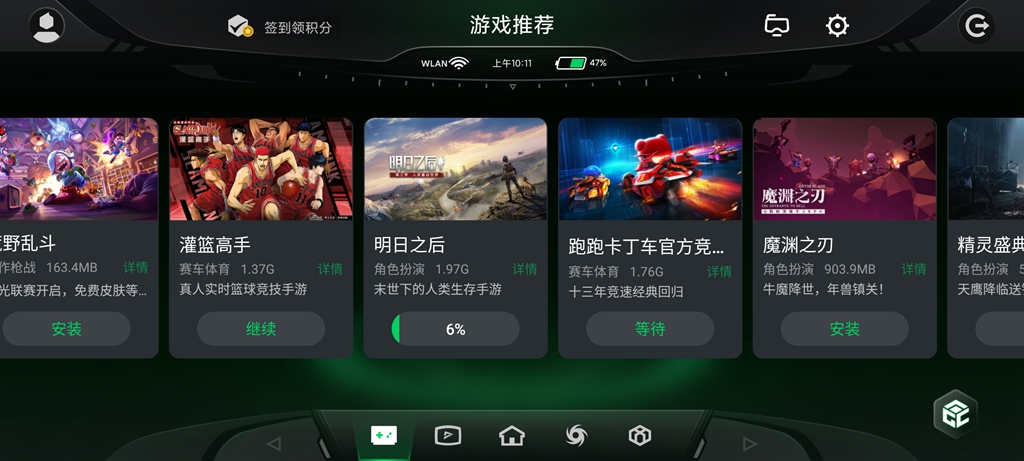Install 魔渊之刃 game
The width and height of the screenshot is (1024, 461).
[x=844, y=329]
